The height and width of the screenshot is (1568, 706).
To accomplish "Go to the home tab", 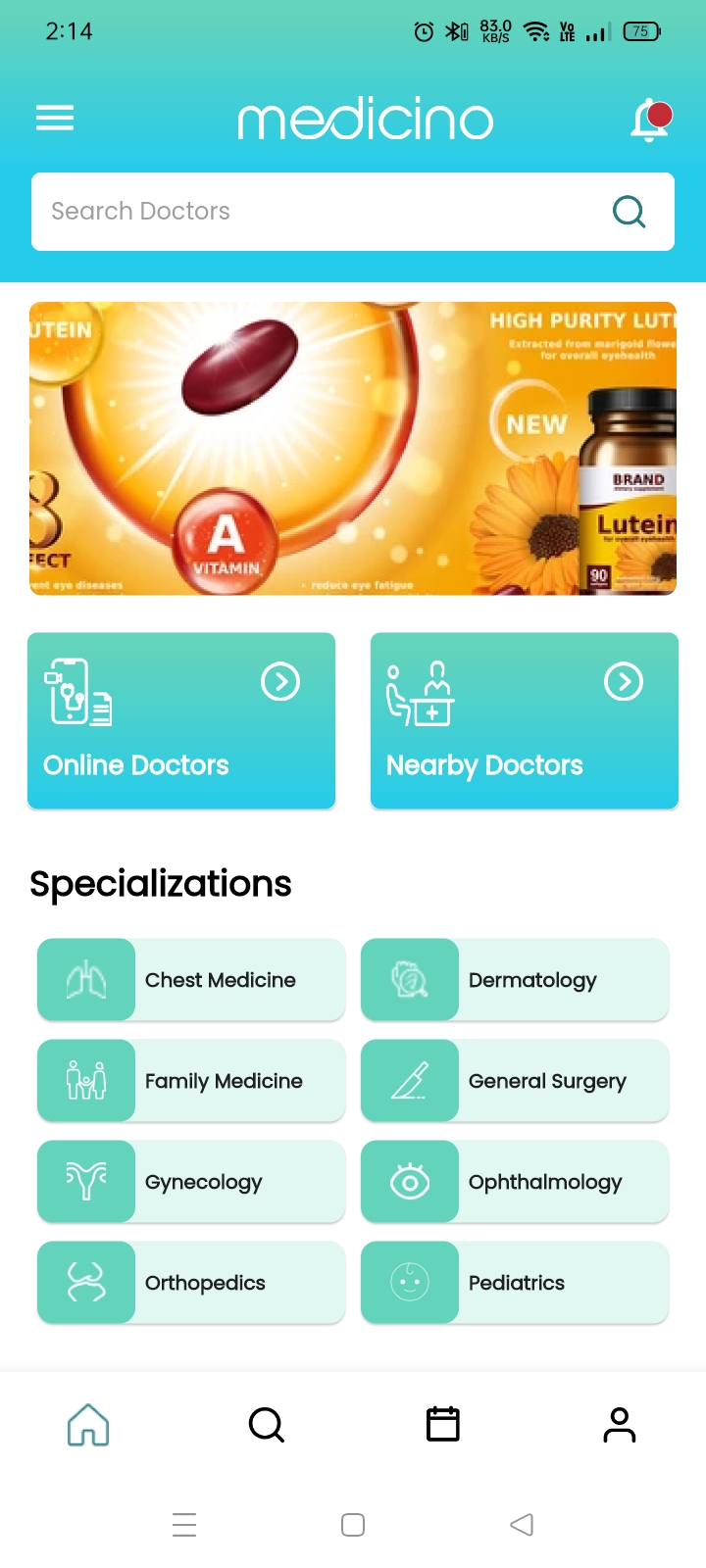I will click(88, 1424).
